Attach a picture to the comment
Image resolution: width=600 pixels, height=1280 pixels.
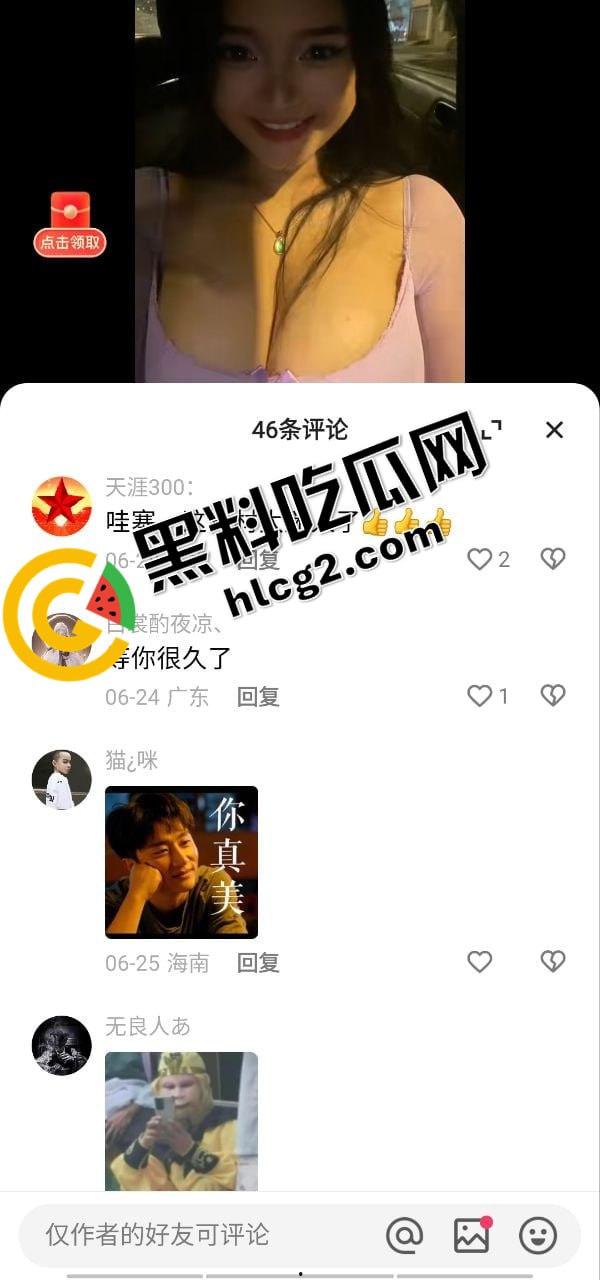click(x=471, y=1236)
